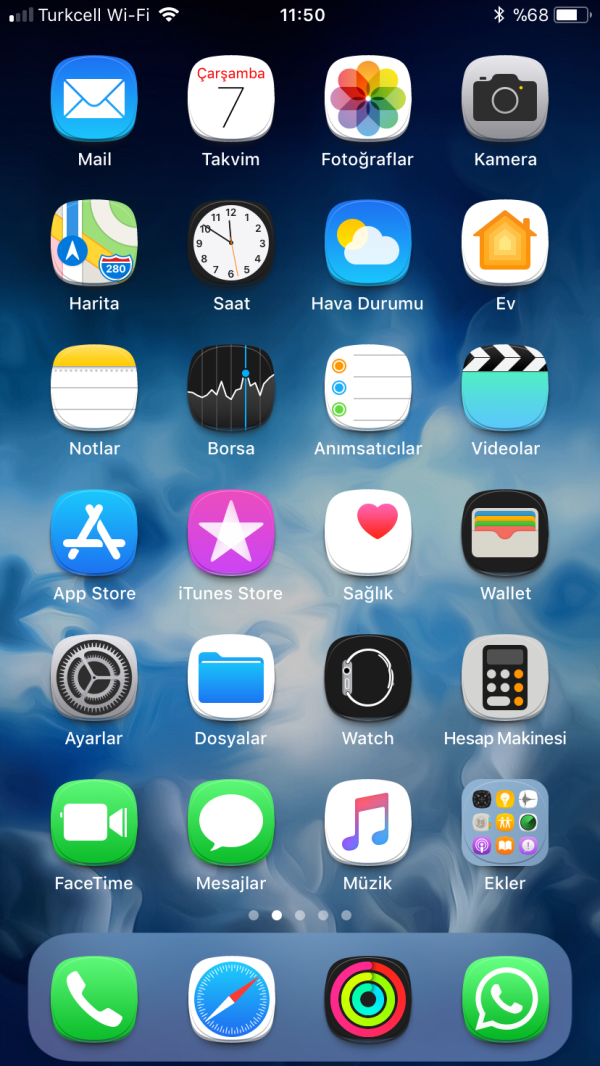600x1066 pixels.
Task: Open the App Store
Action: (94, 533)
